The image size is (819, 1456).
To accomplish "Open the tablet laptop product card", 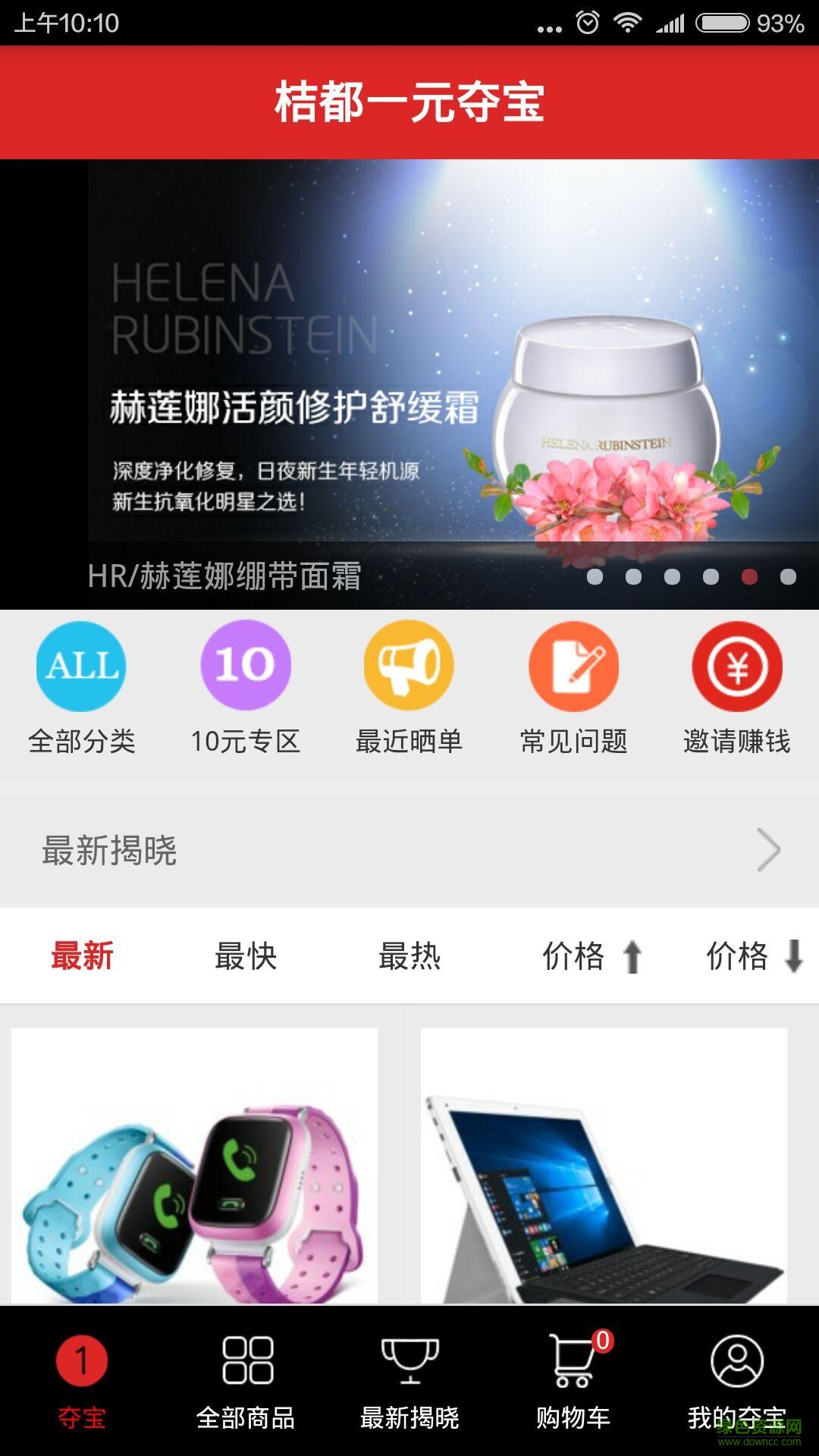I will click(604, 1168).
